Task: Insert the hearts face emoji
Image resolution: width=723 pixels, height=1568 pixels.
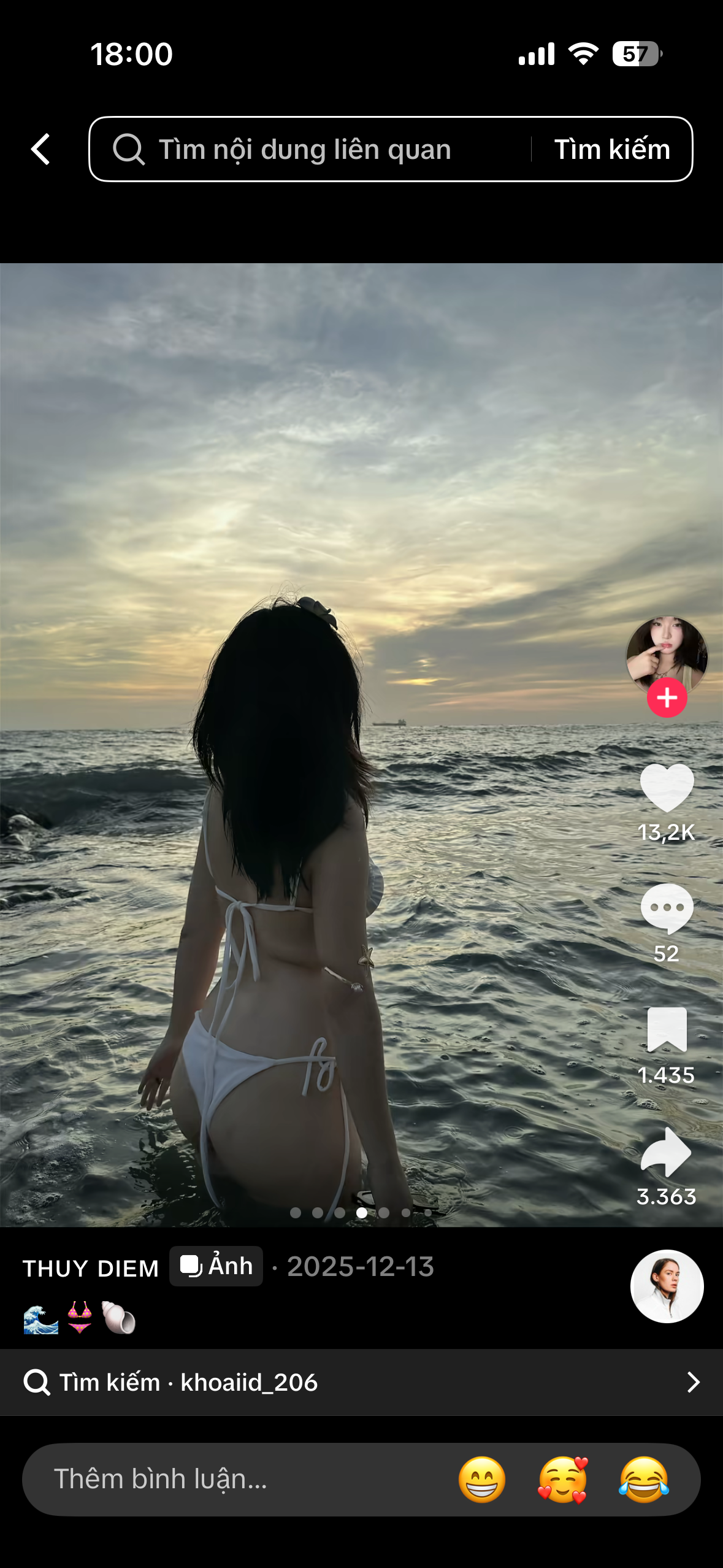Action: (562, 1479)
